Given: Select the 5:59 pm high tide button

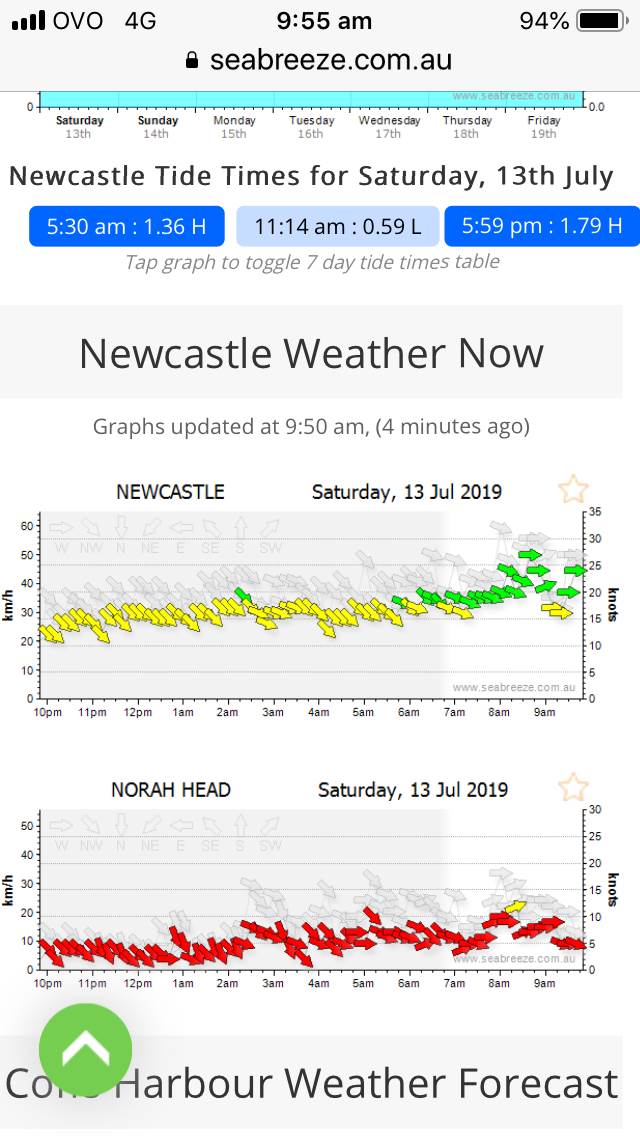Looking at the screenshot, I should (540, 226).
